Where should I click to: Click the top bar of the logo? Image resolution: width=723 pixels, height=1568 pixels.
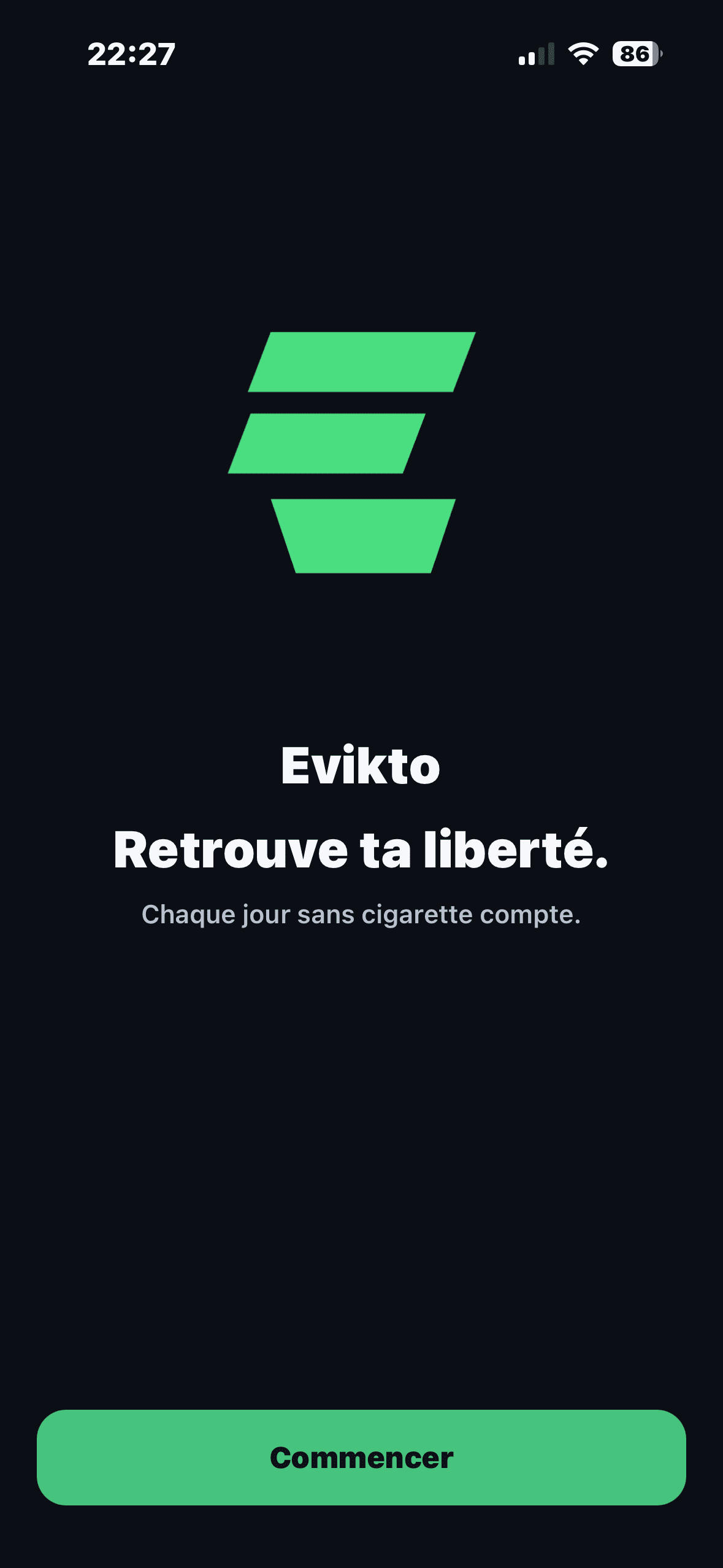(361, 362)
